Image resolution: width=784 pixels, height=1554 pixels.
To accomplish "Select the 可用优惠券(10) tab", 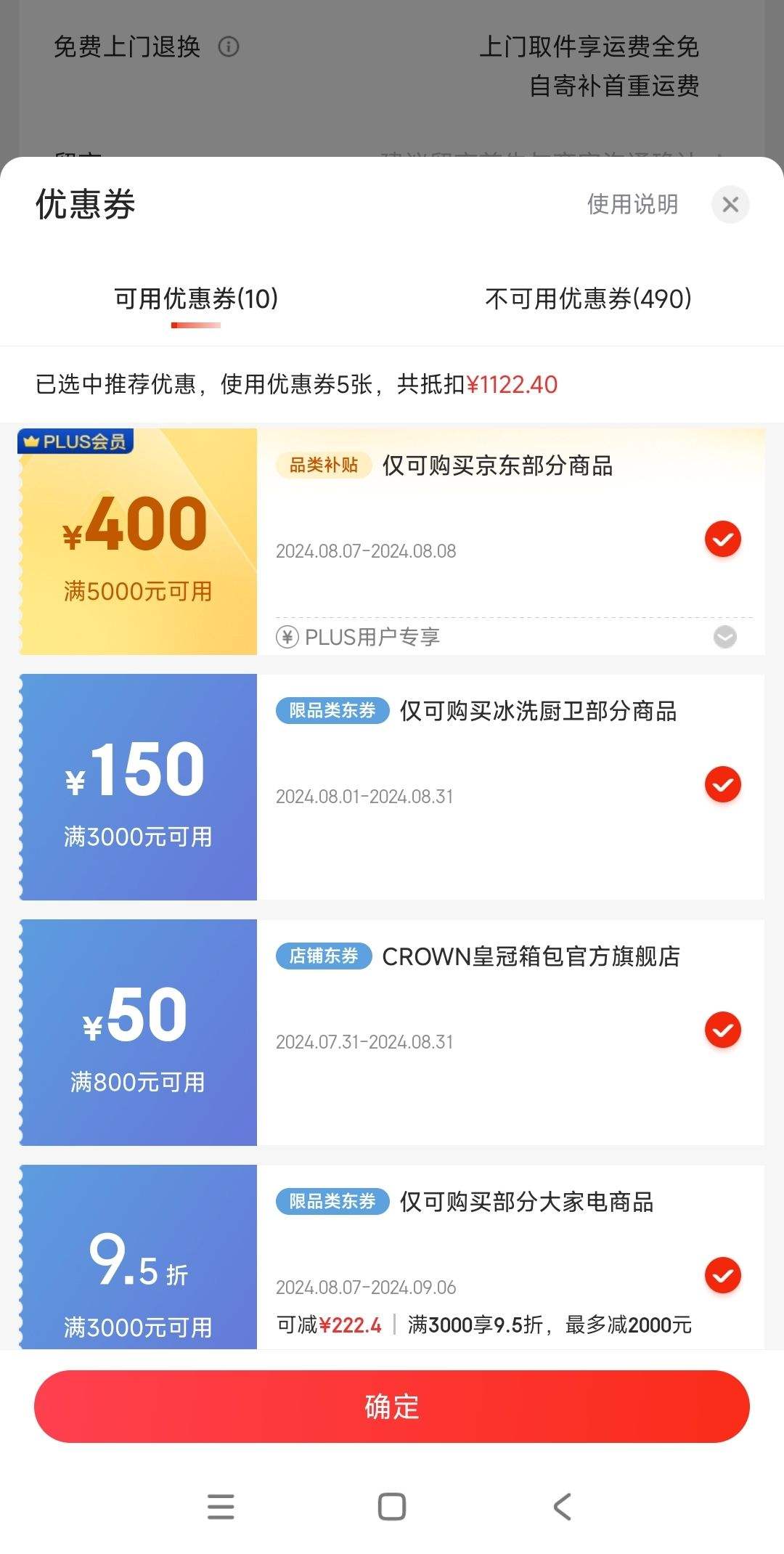I will 196,298.
